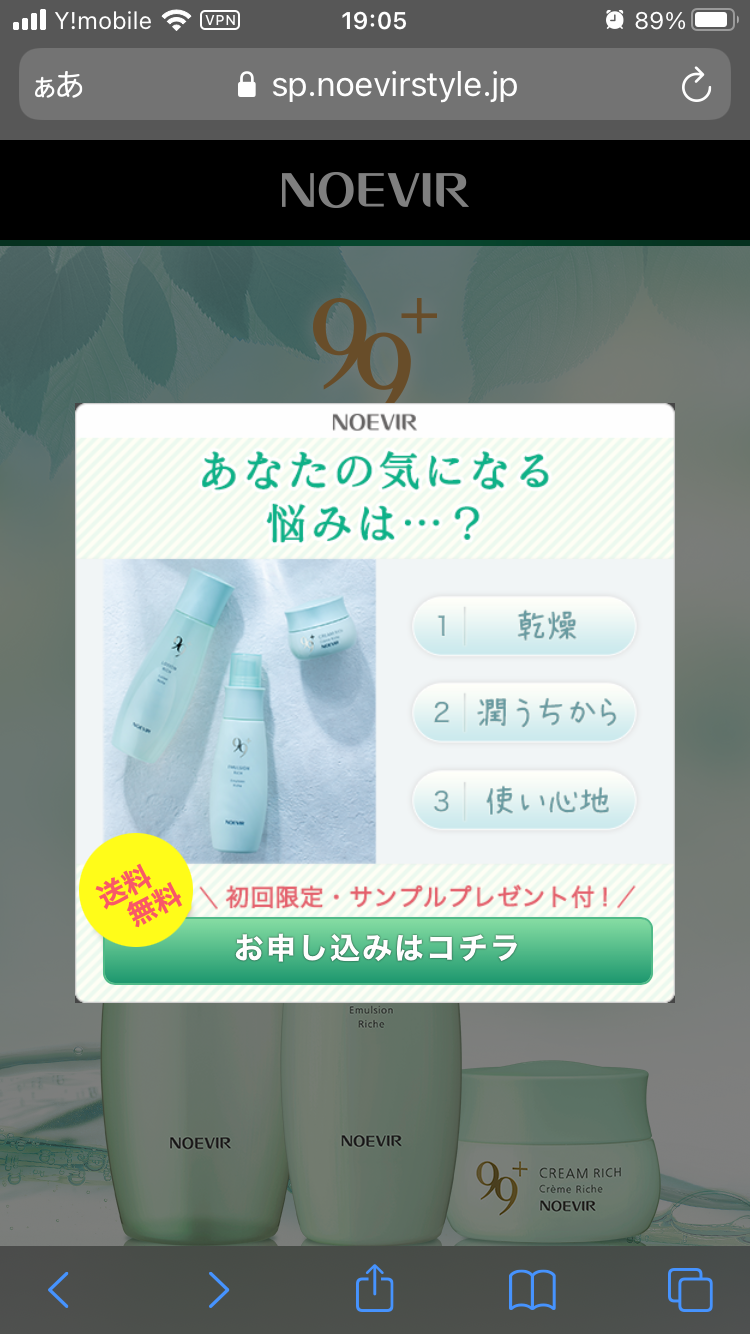
Task: Go back to the previous page
Action: (x=59, y=1290)
